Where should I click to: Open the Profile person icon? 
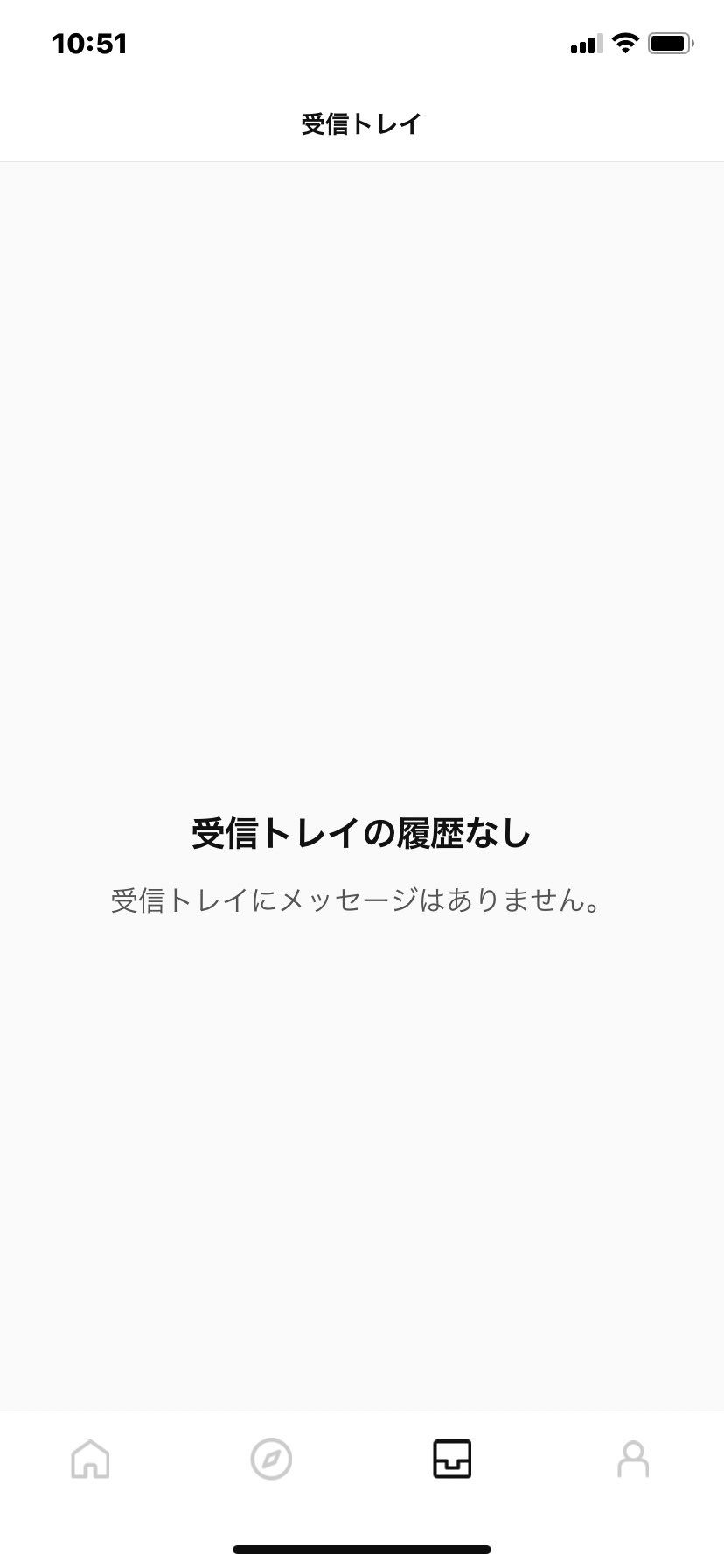[x=633, y=1459]
